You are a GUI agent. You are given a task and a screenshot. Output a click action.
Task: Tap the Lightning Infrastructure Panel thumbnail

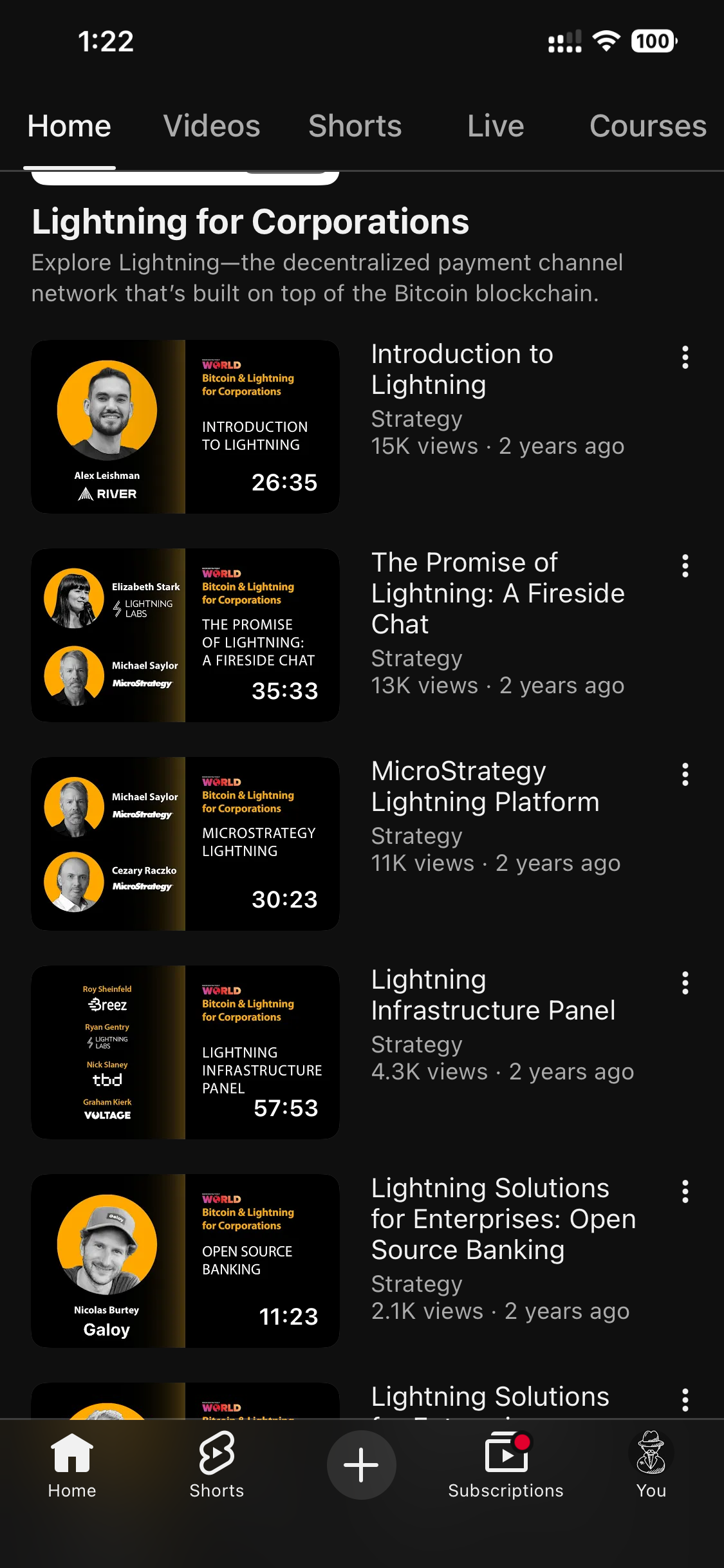point(185,1053)
